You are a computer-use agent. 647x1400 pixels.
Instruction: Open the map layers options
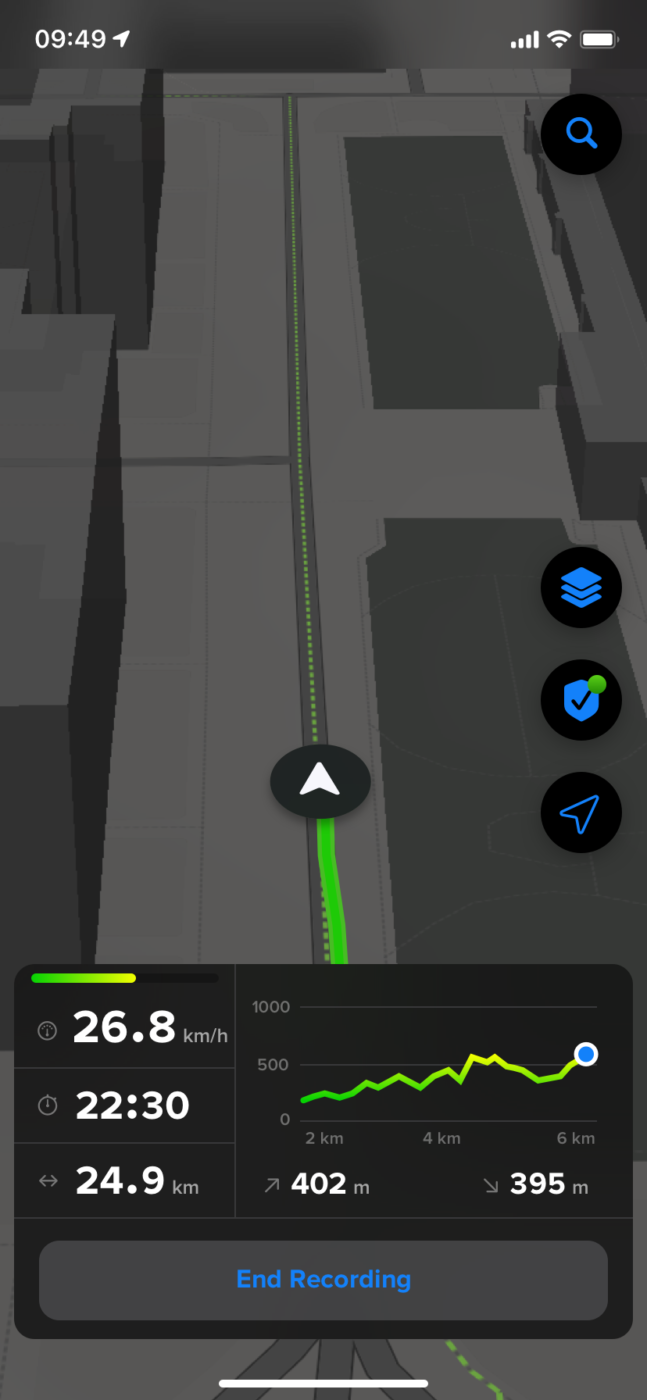click(581, 588)
